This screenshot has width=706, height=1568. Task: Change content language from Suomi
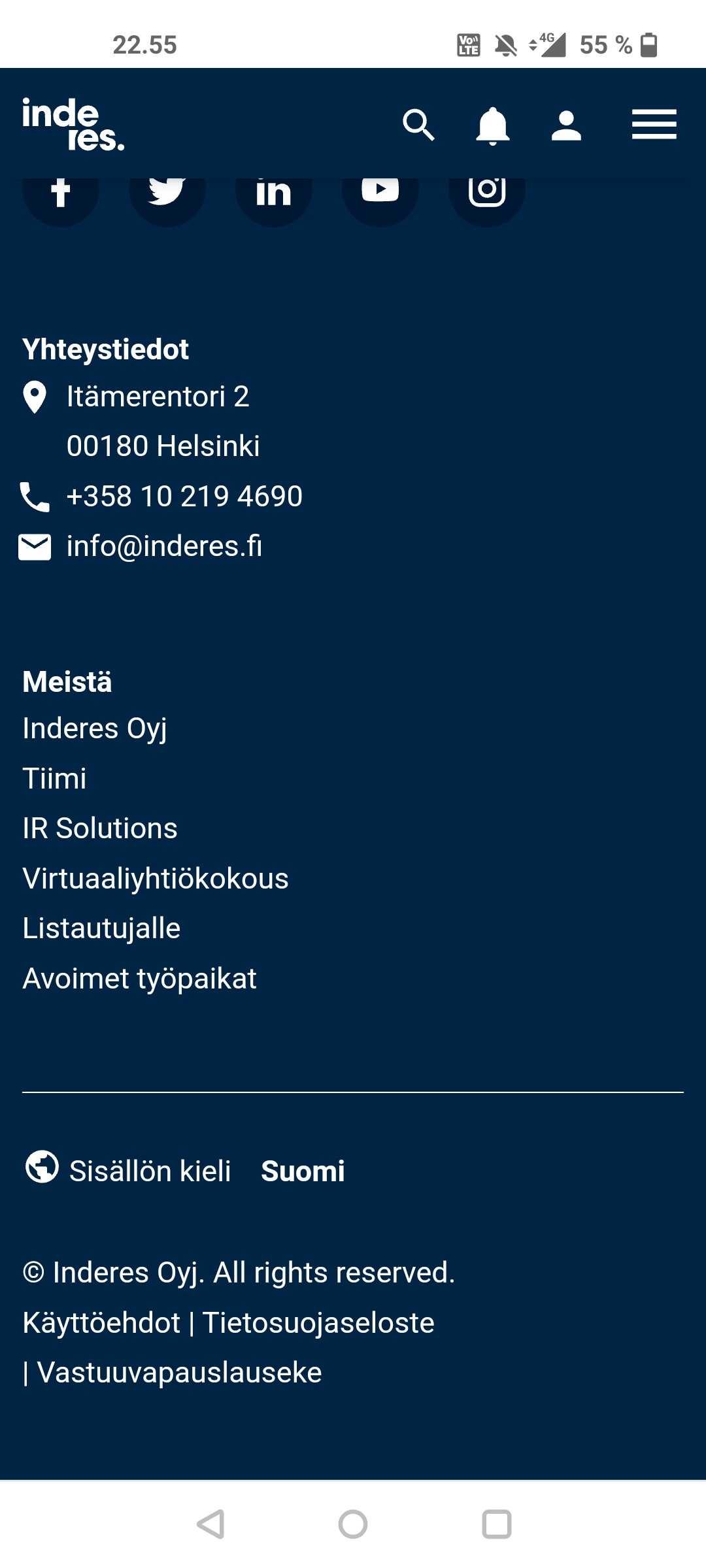point(303,1171)
